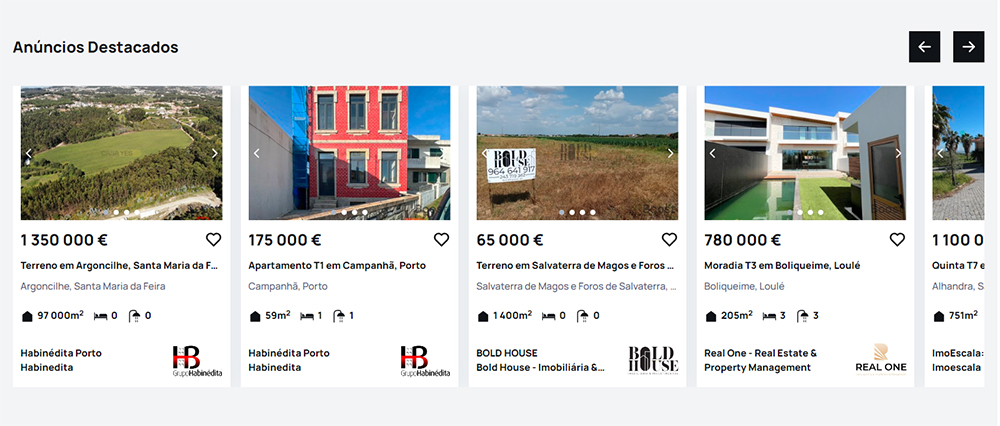
Task: Show next photo of Argoncilhe land
Action: [x=214, y=153]
